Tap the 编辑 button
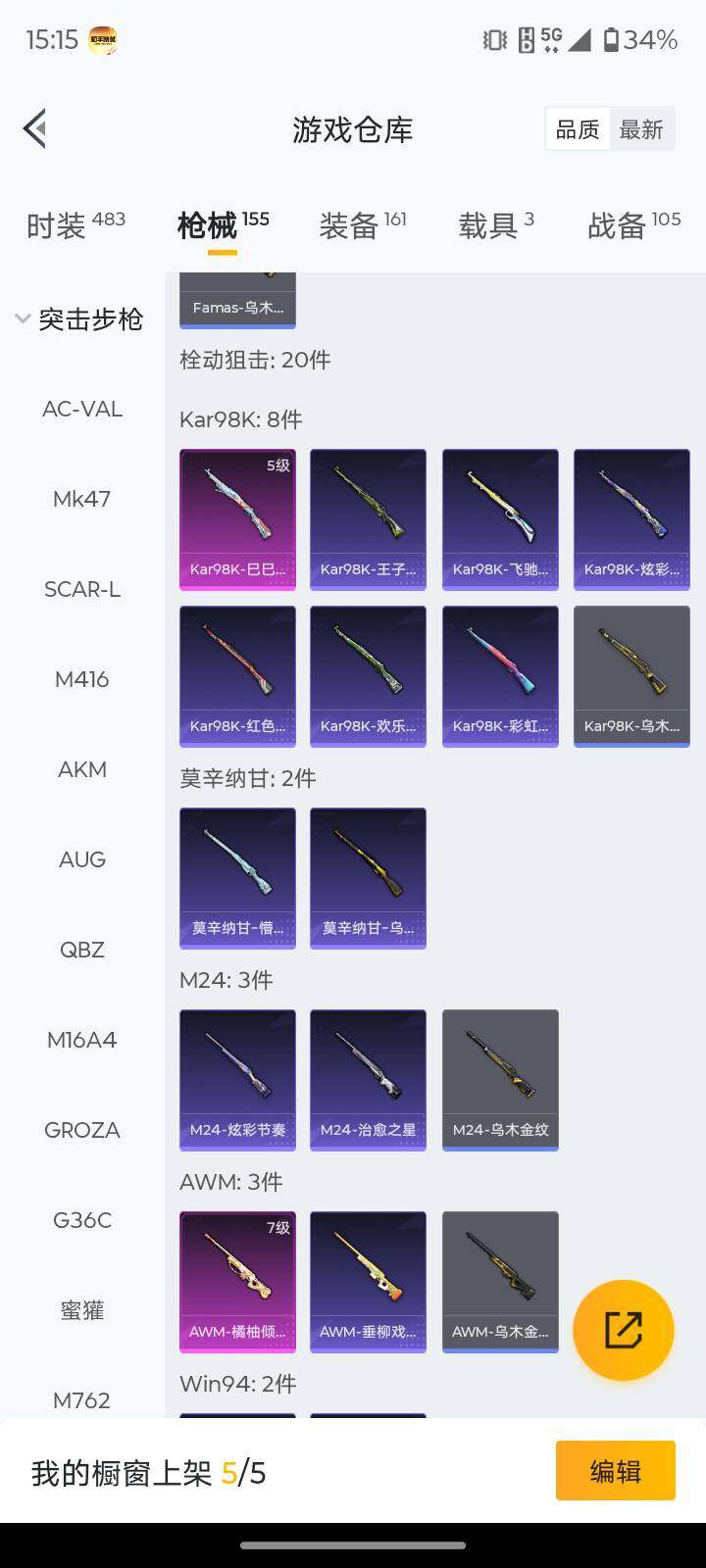This screenshot has height=1568, width=706. pyautogui.click(x=615, y=1470)
